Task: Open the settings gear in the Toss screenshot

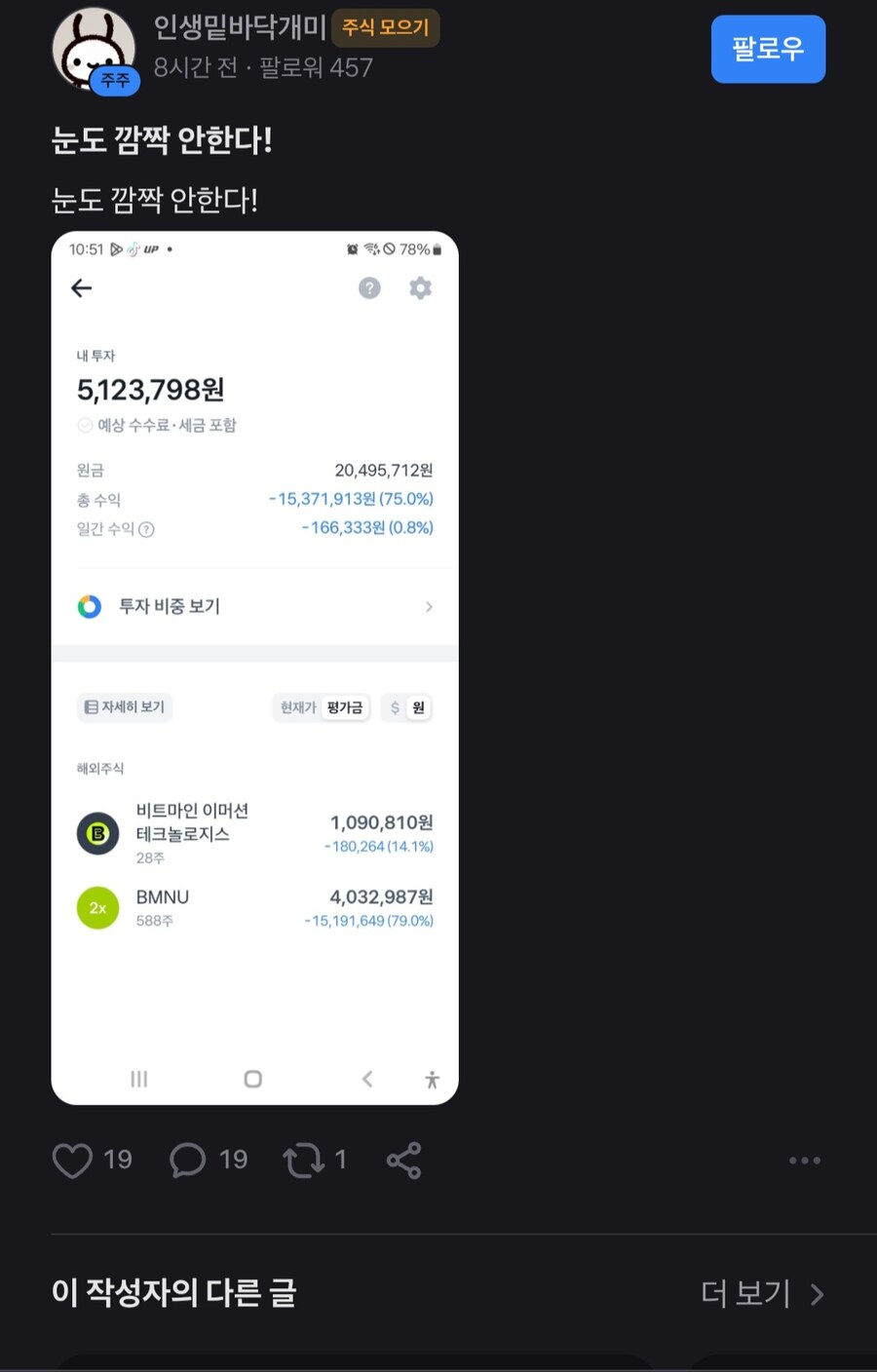Action: click(420, 287)
